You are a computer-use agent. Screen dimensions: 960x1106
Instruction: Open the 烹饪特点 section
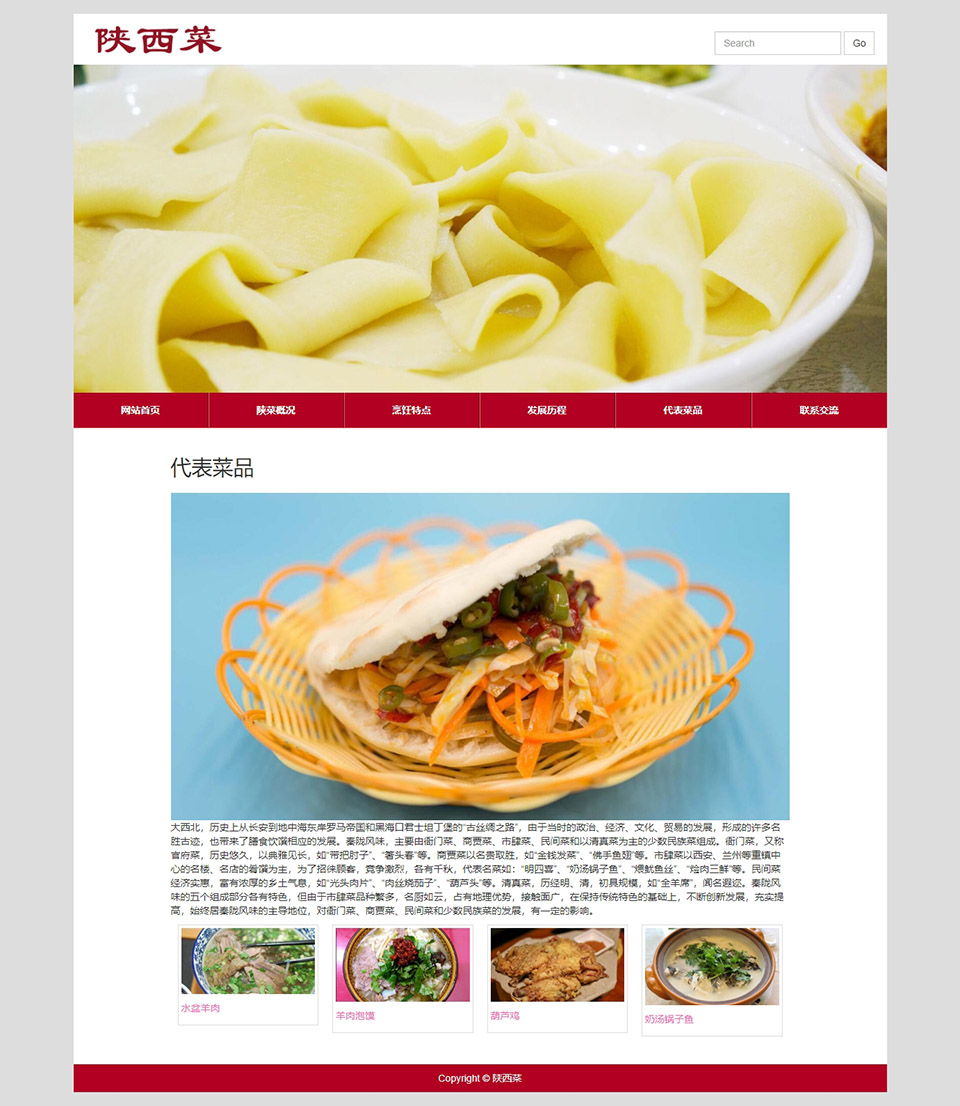pos(412,410)
